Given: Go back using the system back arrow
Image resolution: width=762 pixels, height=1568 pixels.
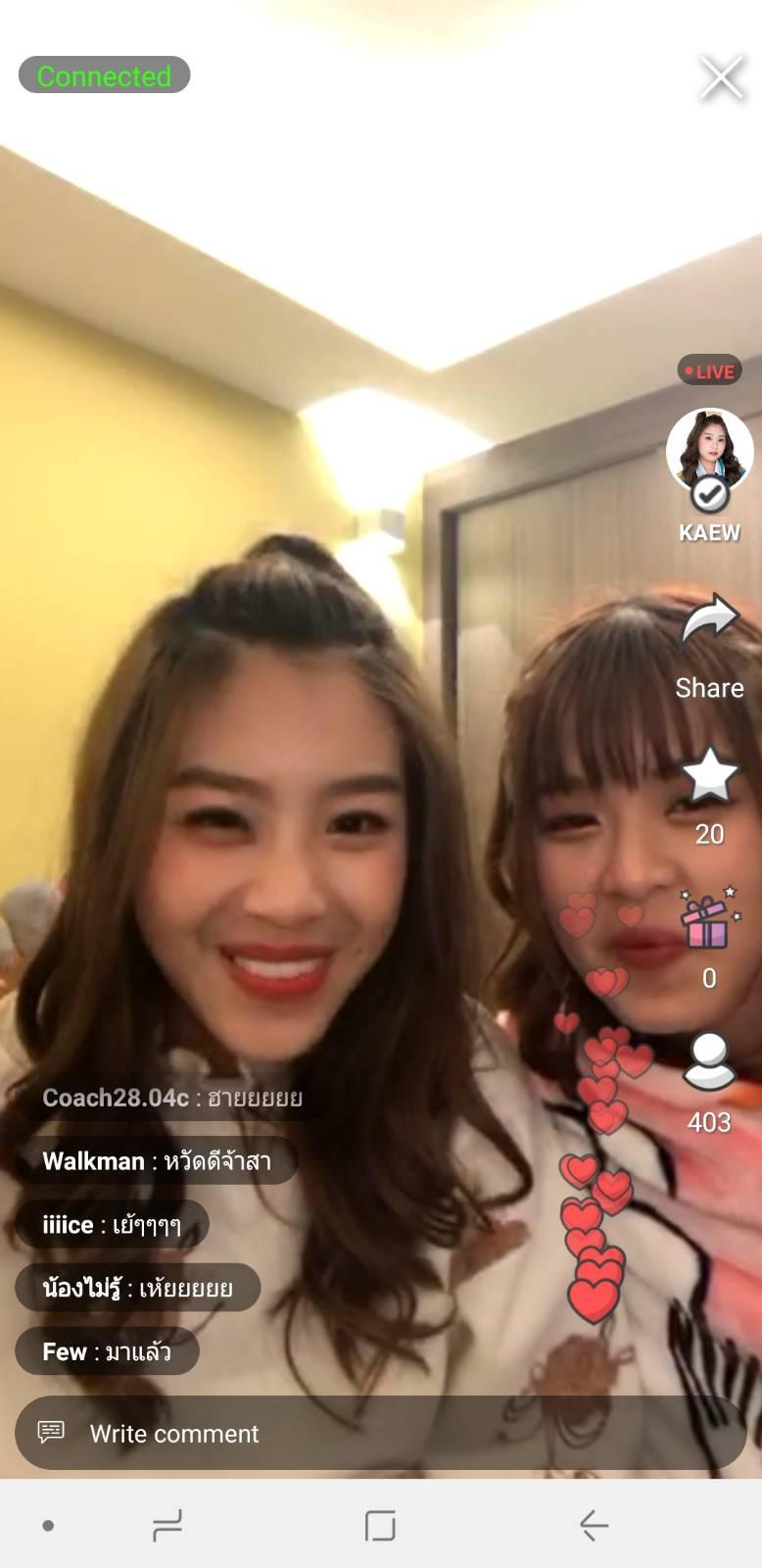Looking at the screenshot, I should click(x=594, y=1525).
